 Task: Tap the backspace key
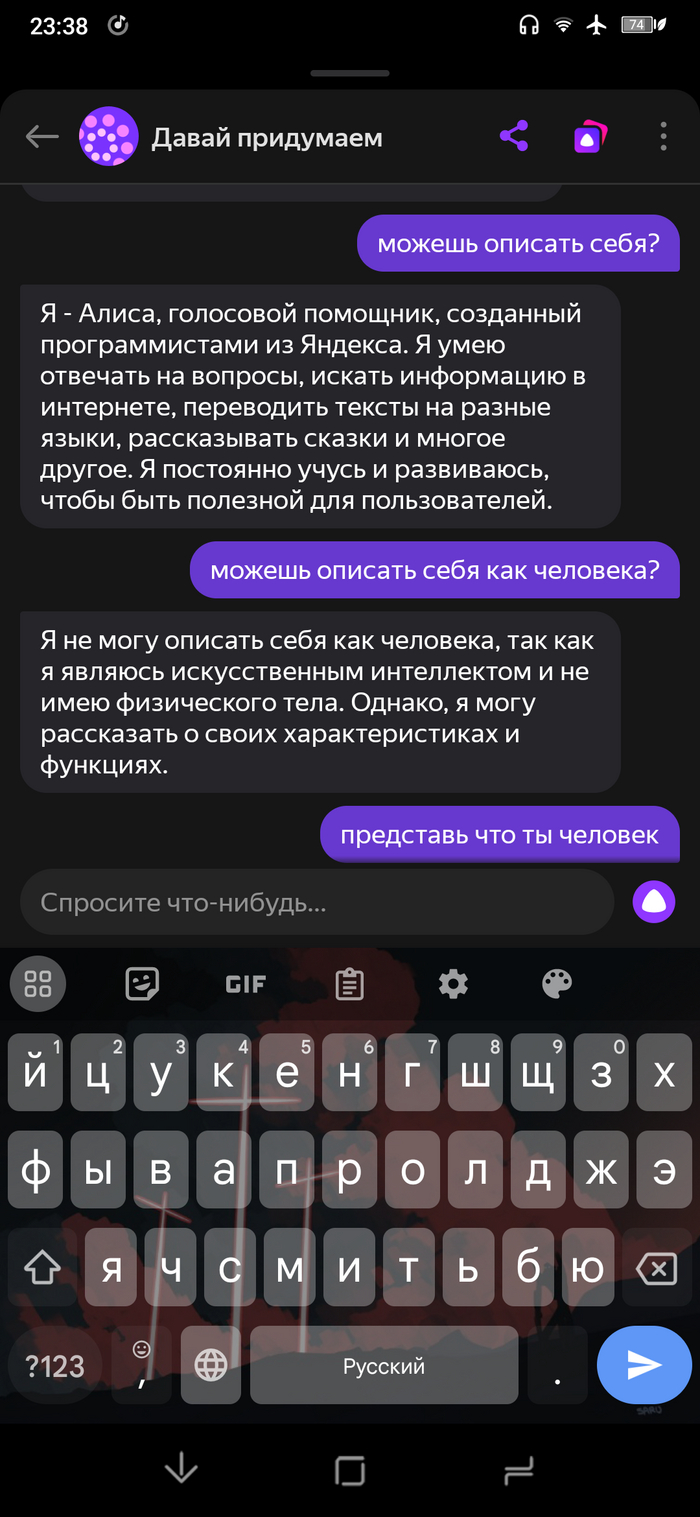click(x=656, y=1268)
